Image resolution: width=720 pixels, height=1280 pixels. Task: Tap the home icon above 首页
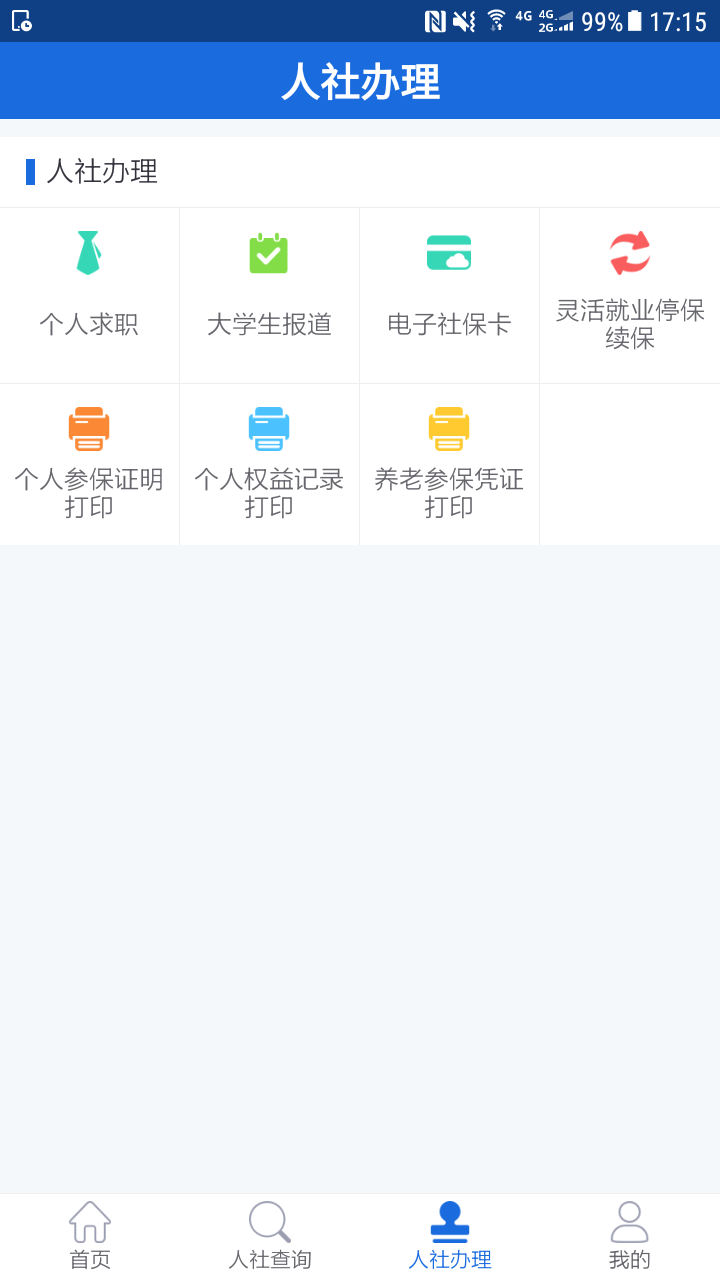click(x=89, y=1221)
